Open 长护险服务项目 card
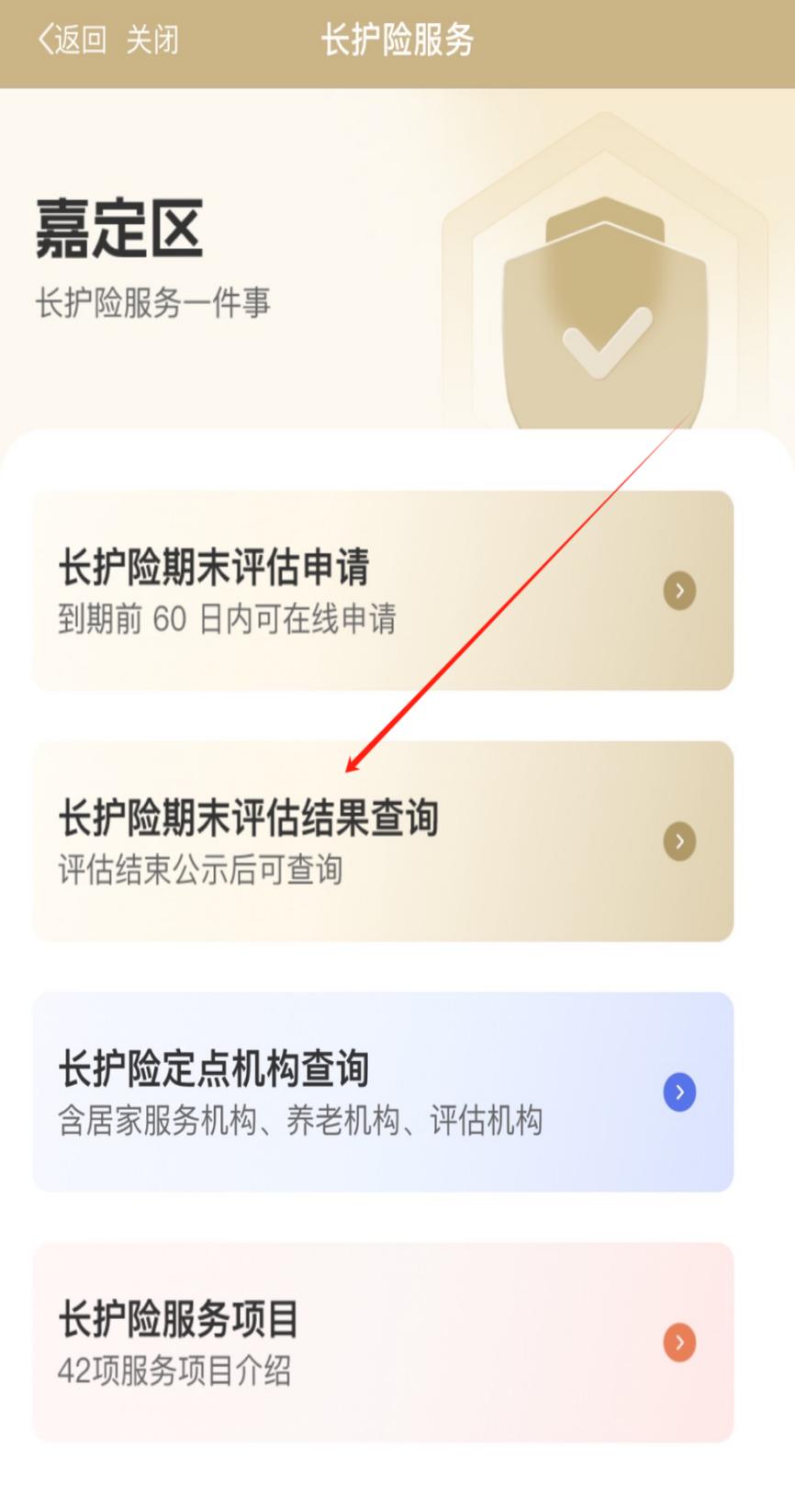The image size is (795, 1512). 383,1342
